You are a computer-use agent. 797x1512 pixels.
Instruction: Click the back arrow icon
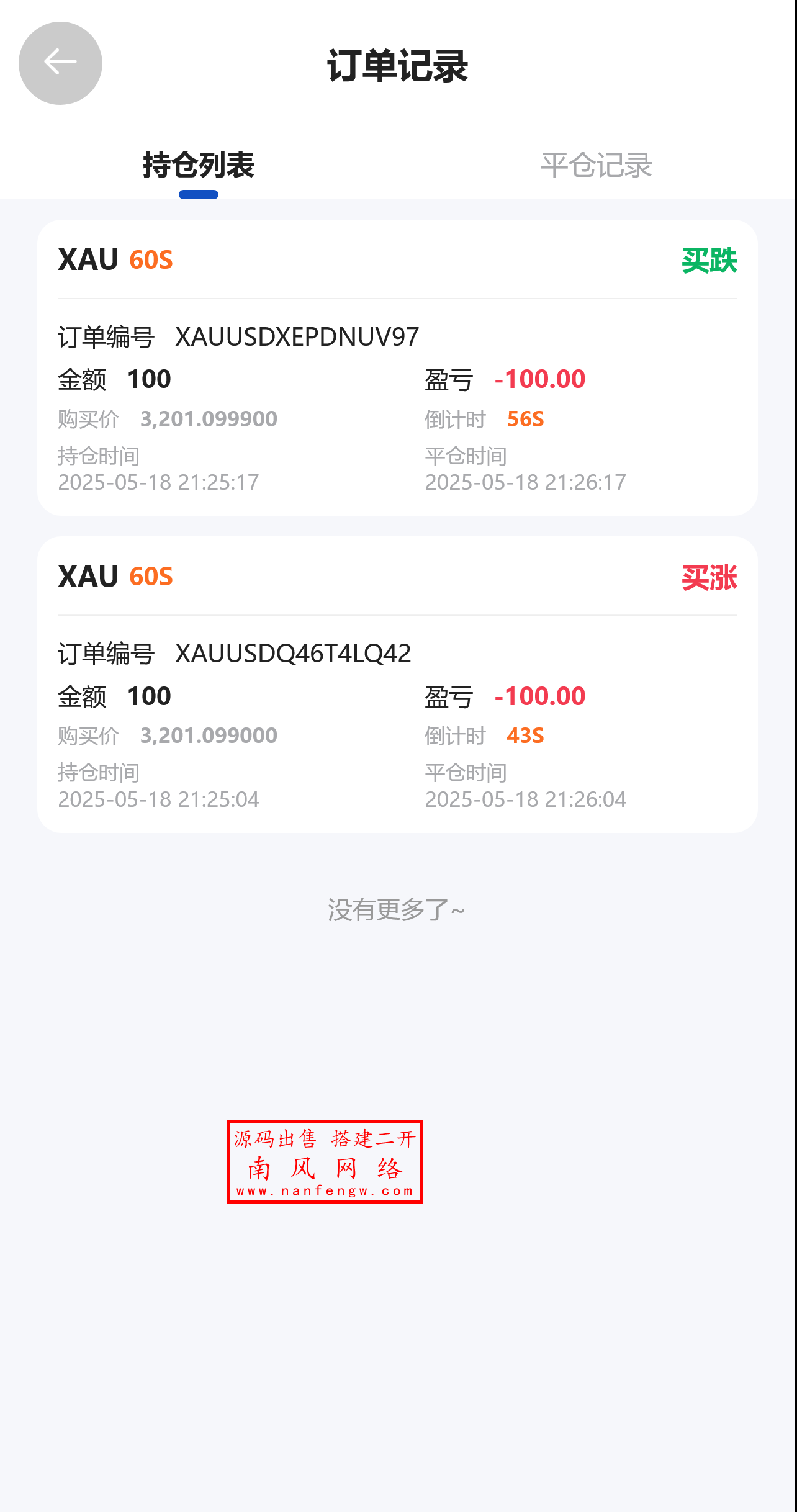pyautogui.click(x=60, y=62)
